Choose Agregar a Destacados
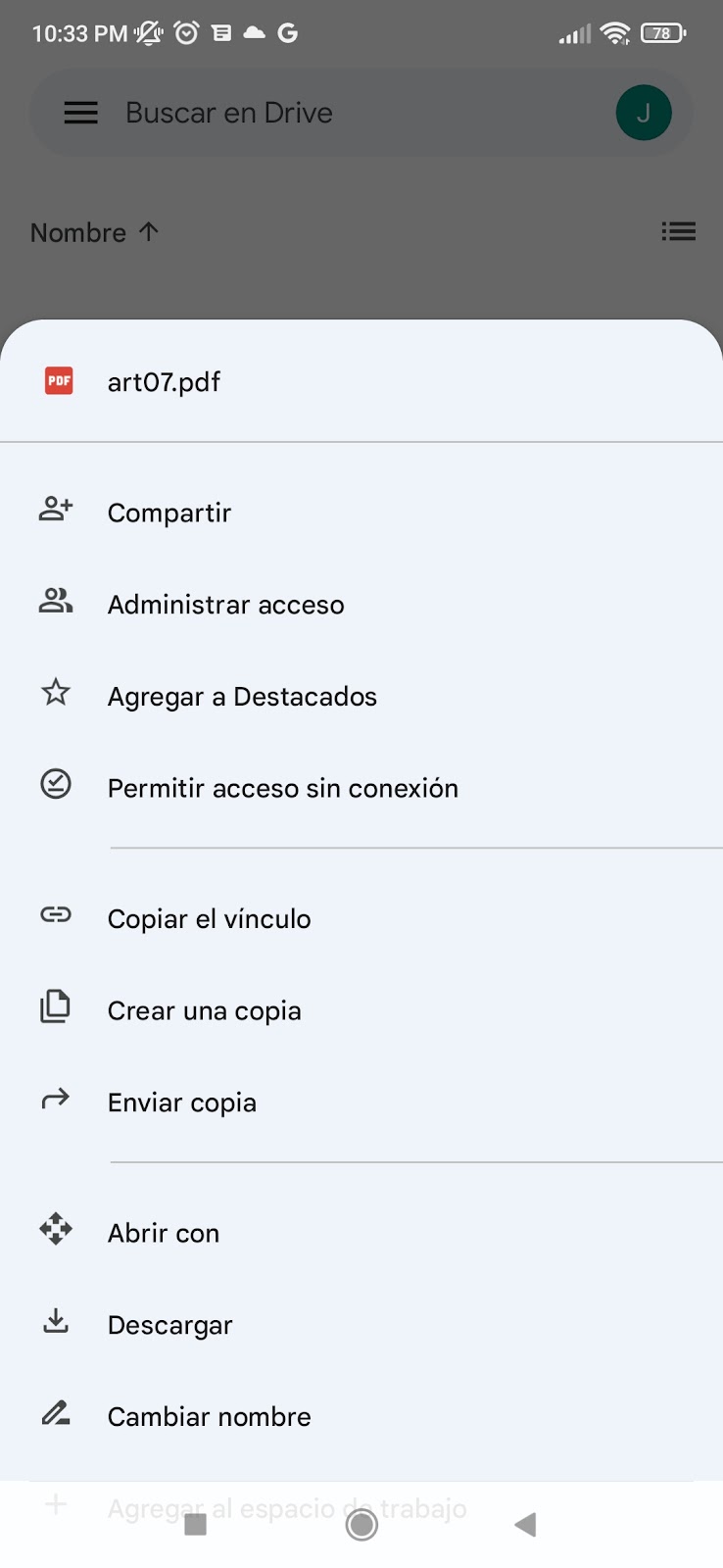This screenshot has height=1568, width=723. (x=242, y=697)
